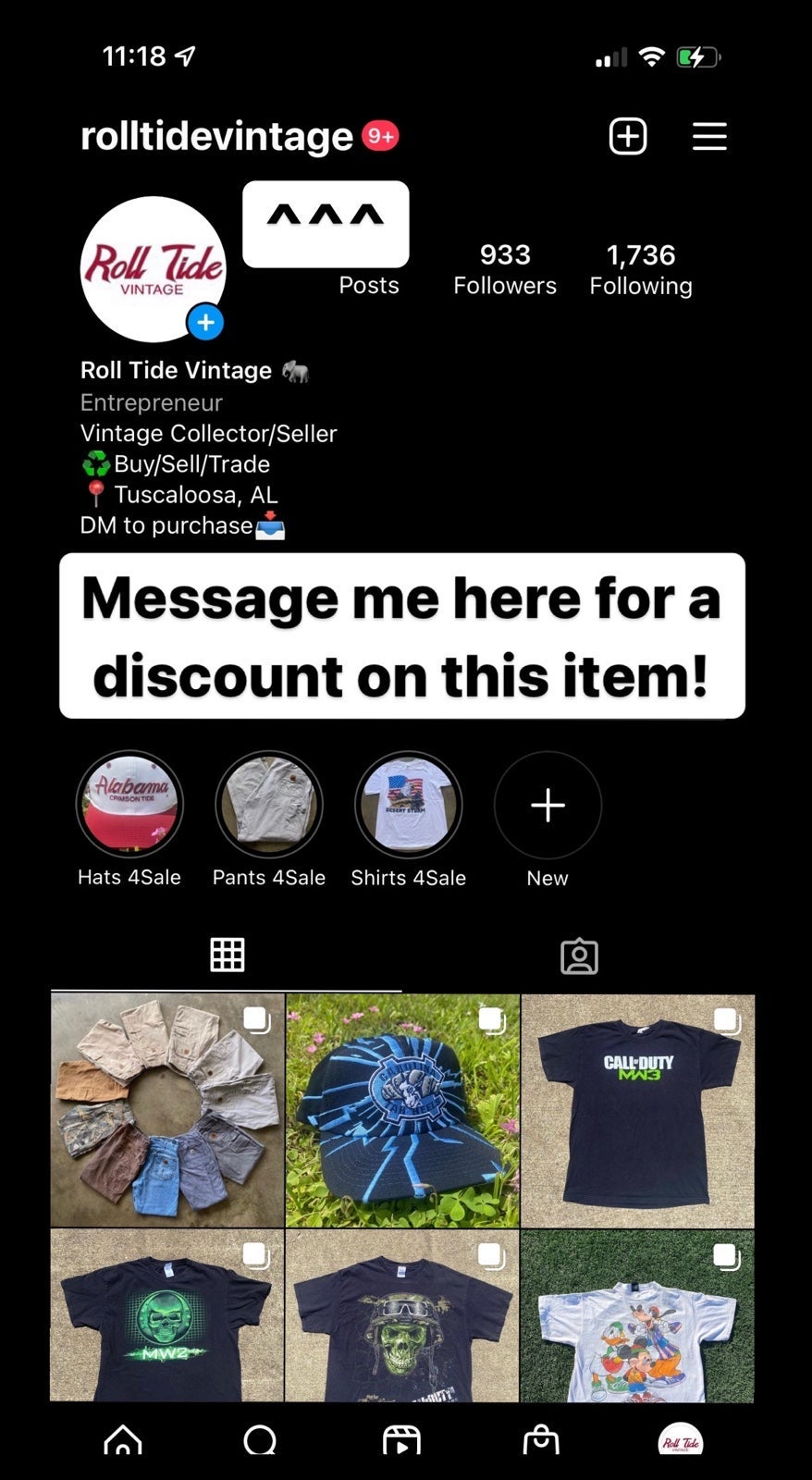This screenshot has width=812, height=1480.
Task: Open the Search tab
Action: 260,1440
